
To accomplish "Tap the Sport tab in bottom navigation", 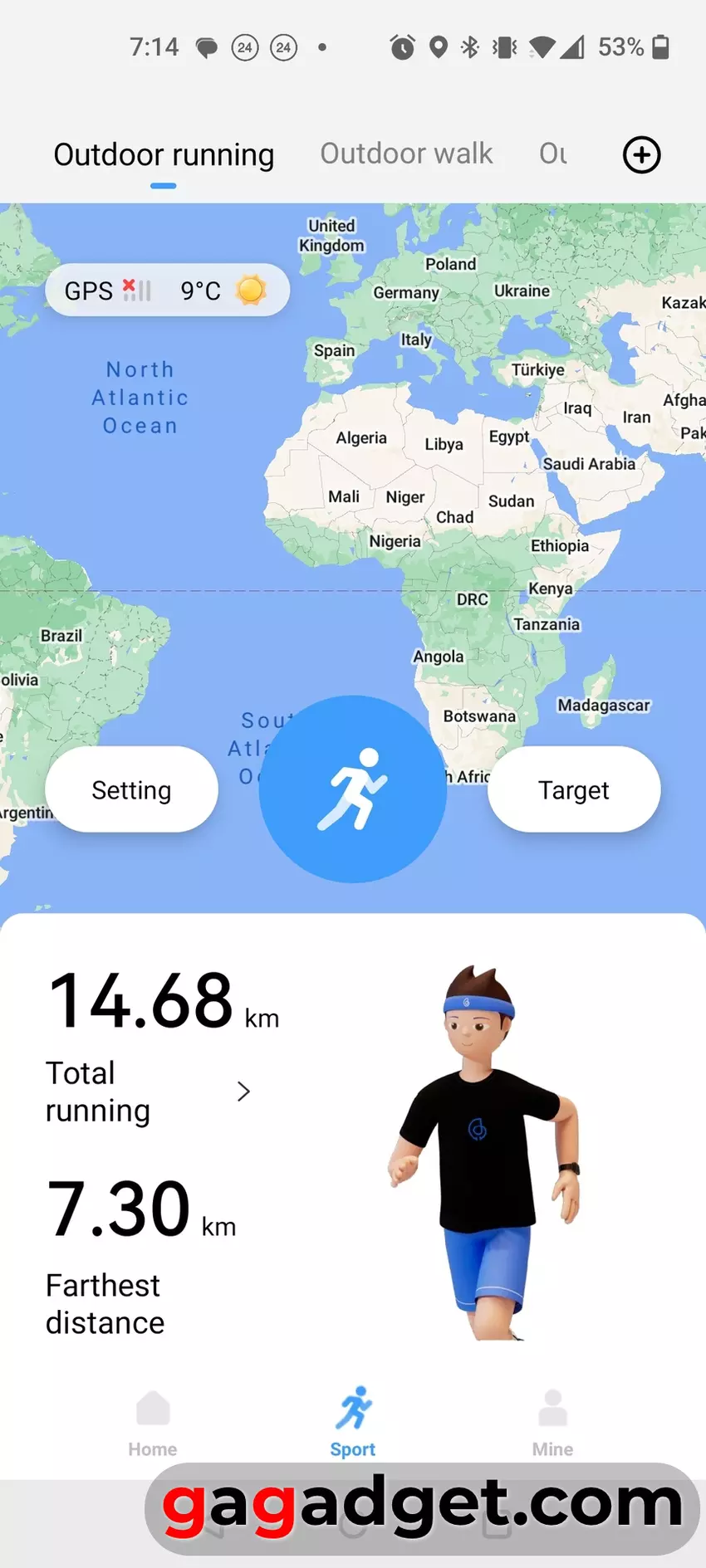I will pyautogui.click(x=353, y=1423).
